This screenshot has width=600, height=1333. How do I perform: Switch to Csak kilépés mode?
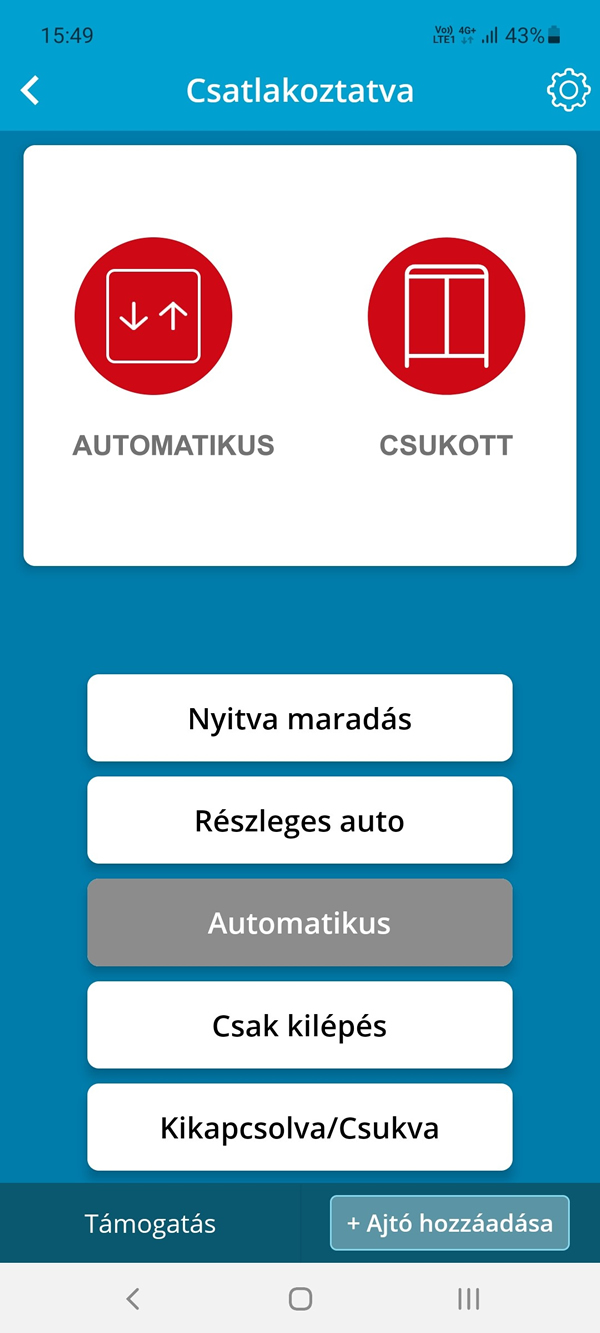[x=300, y=1025]
